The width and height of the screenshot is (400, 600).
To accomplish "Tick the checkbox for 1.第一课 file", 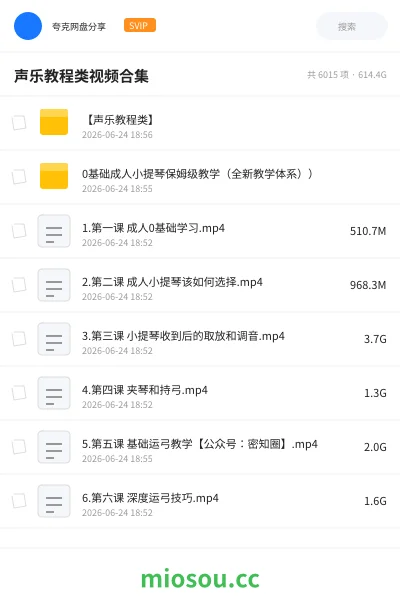I will coord(19,231).
